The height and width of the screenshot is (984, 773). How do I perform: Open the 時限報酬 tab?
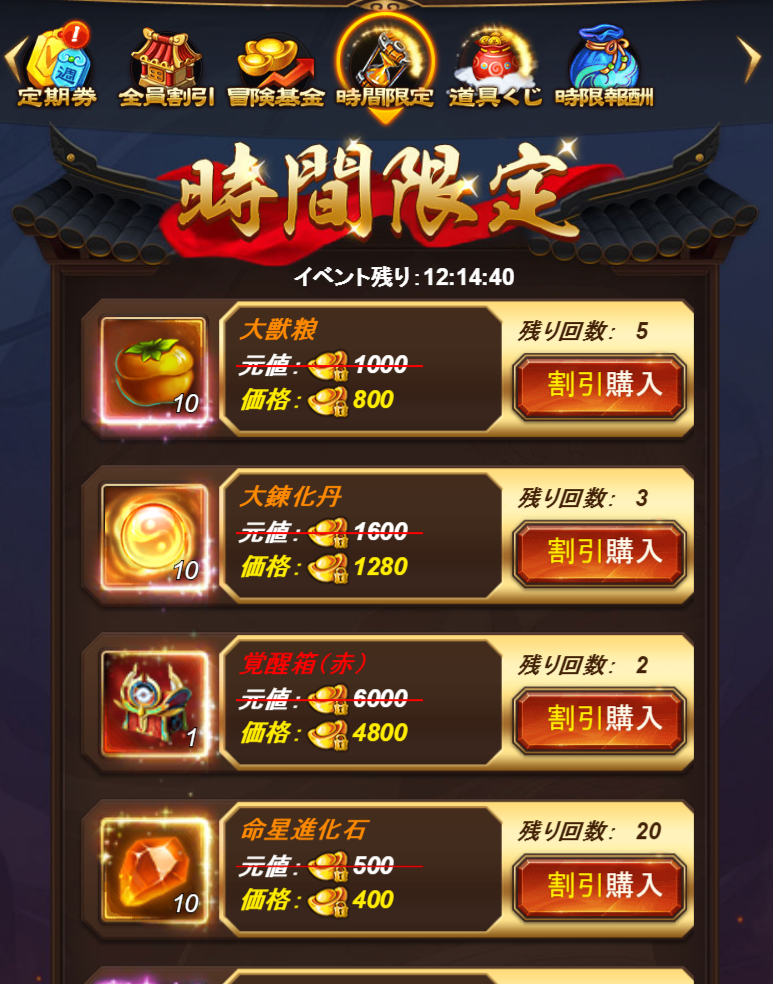point(604,67)
